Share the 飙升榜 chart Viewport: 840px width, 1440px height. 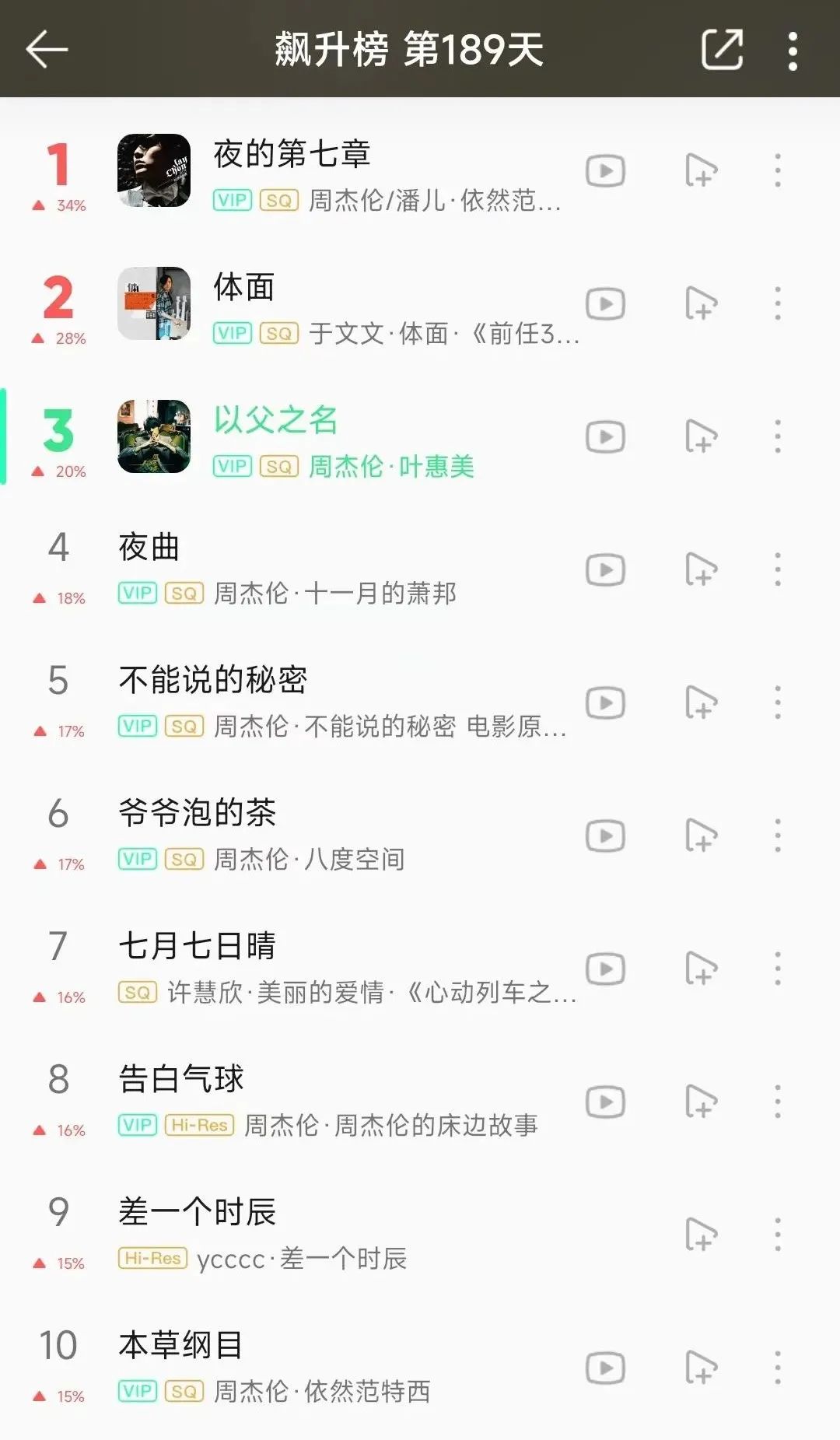[x=722, y=50]
